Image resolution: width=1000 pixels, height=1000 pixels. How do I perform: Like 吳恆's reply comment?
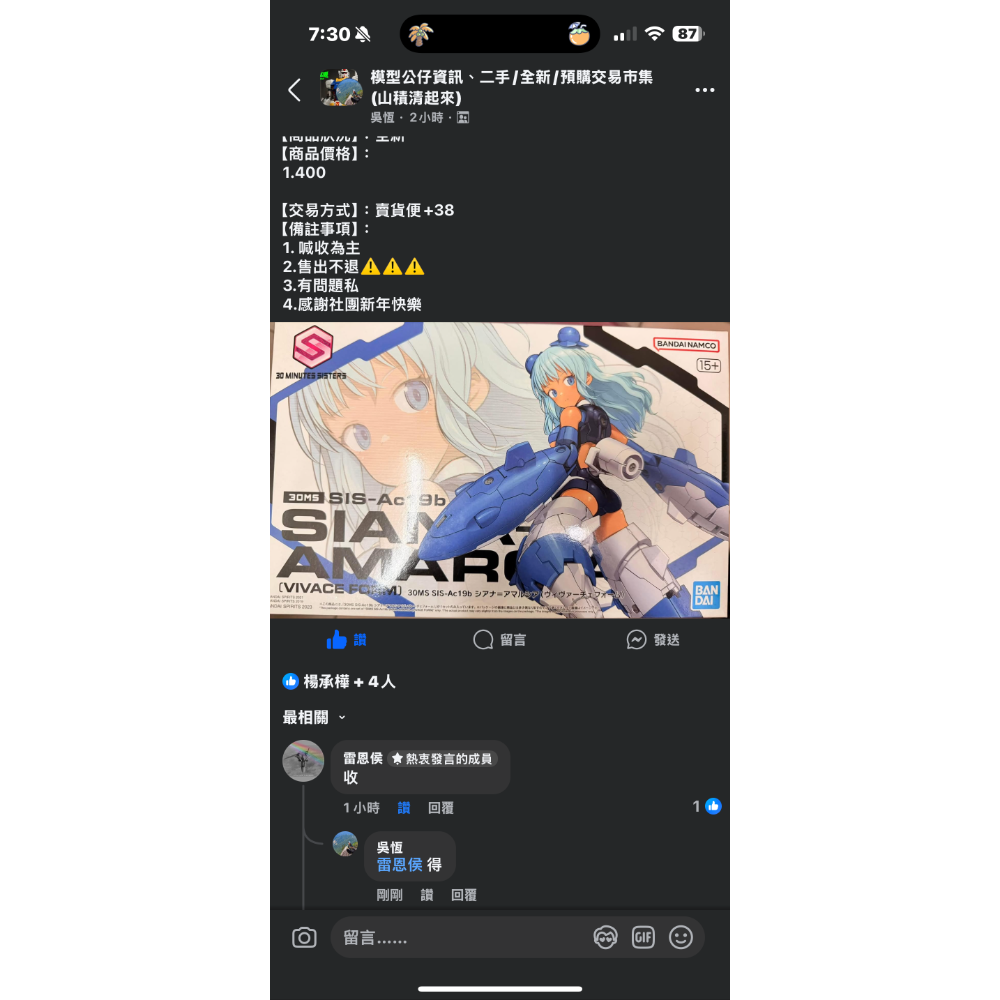point(427,895)
